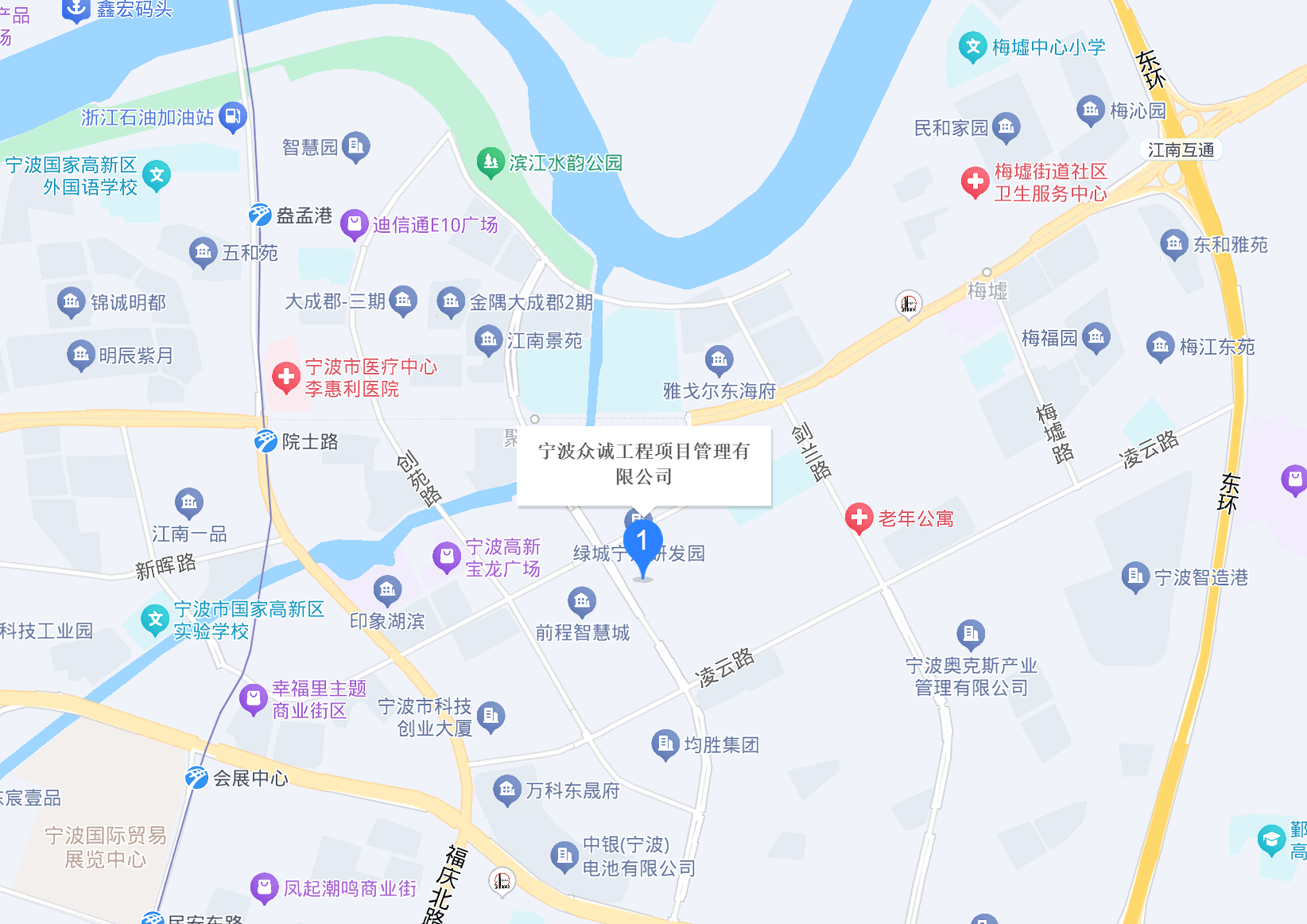Tap the 老年公寓 marker
This screenshot has width=1307, height=924.
point(859,518)
